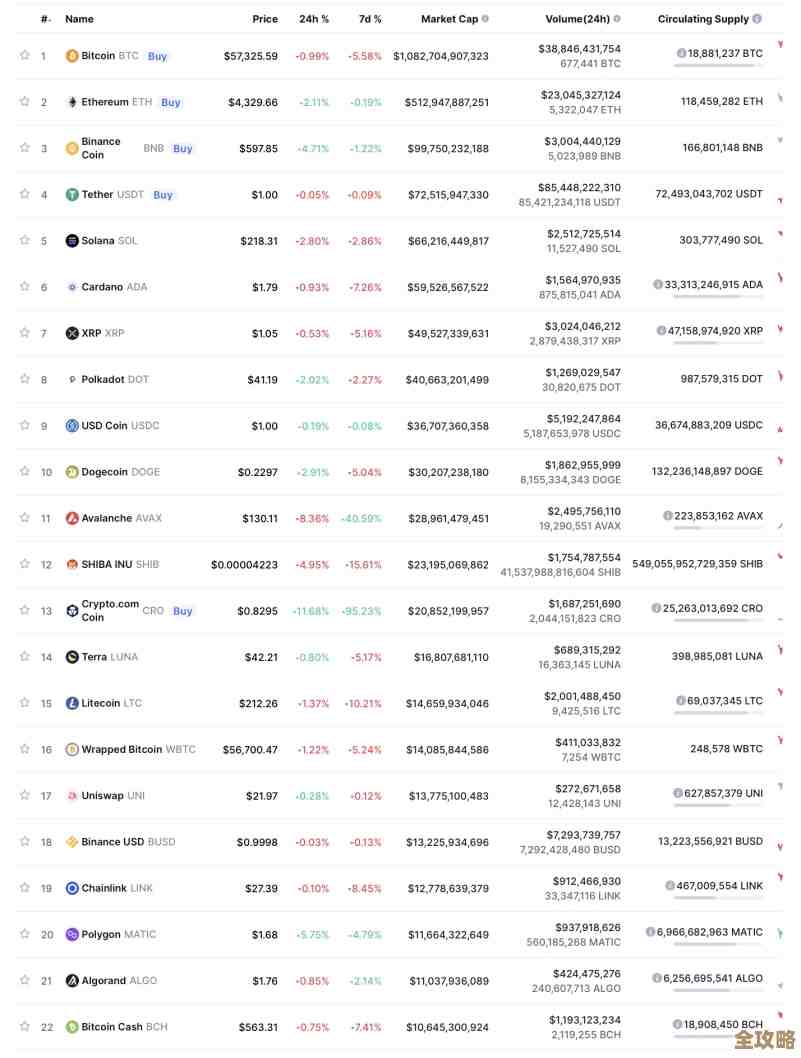The height and width of the screenshot is (1058, 801).
Task: Tap the Buy button for Tether USDT
Action: click(x=163, y=195)
